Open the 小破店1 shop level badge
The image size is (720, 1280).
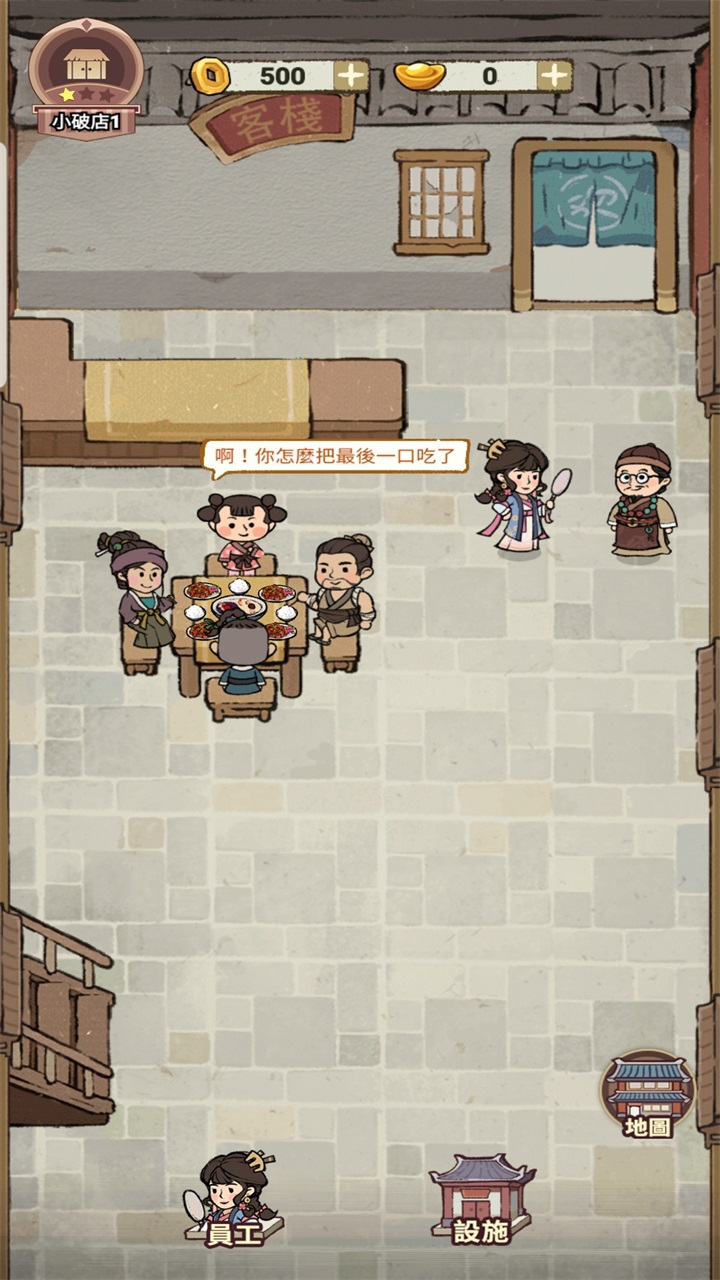(x=85, y=78)
